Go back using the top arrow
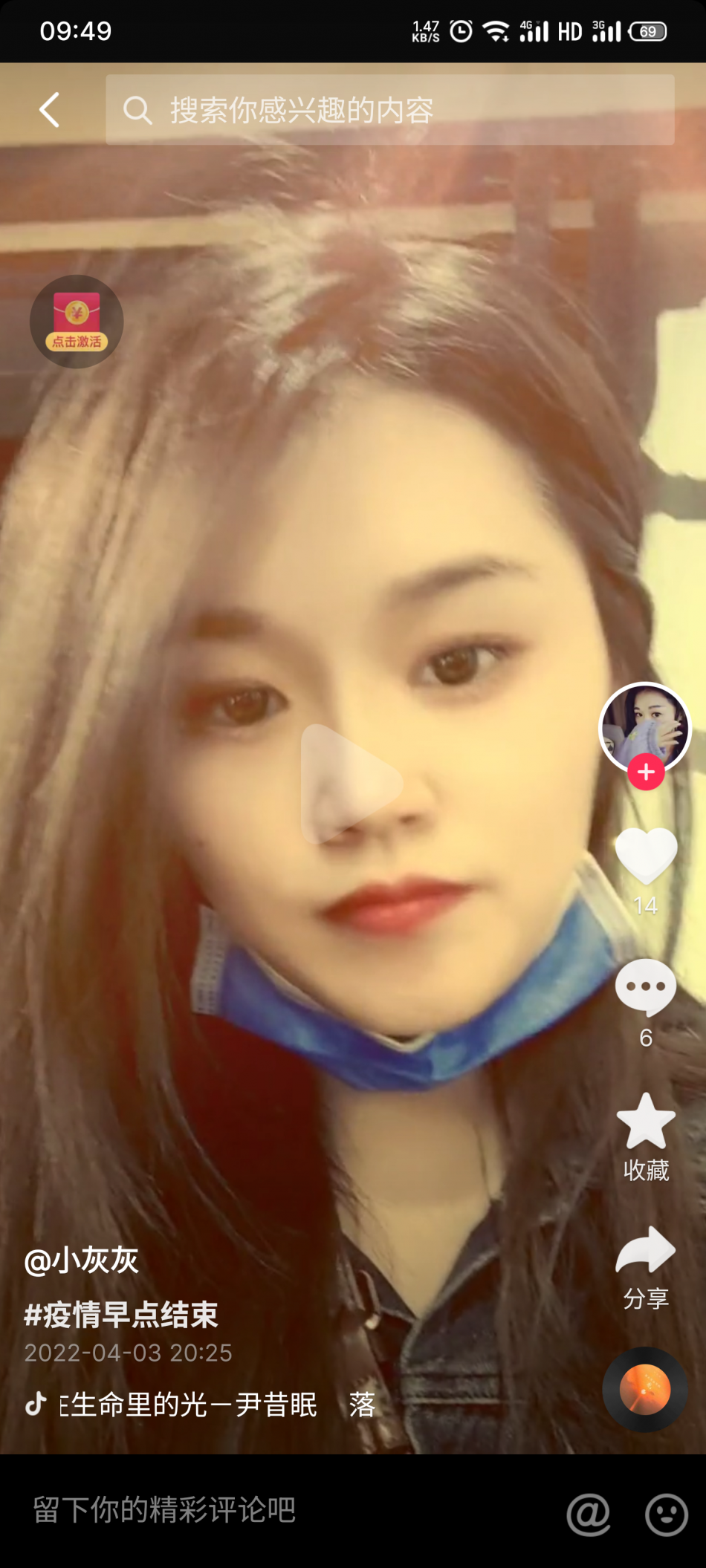The width and height of the screenshot is (706, 1568). pyautogui.click(x=50, y=110)
